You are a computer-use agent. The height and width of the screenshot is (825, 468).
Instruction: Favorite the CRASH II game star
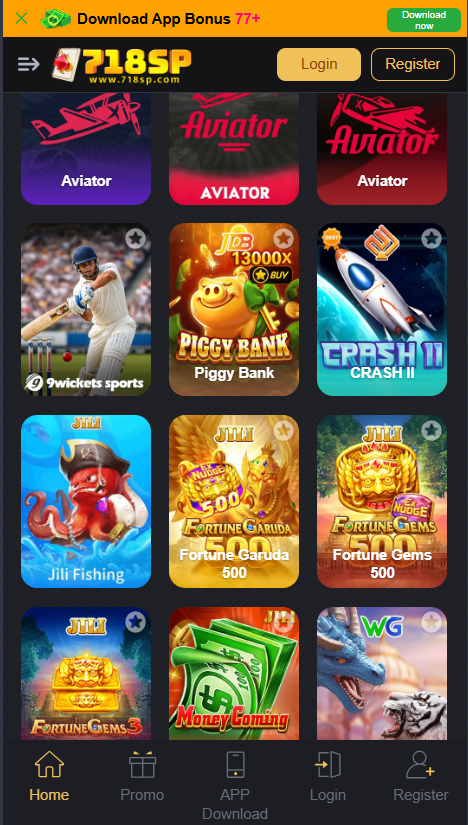click(x=432, y=239)
